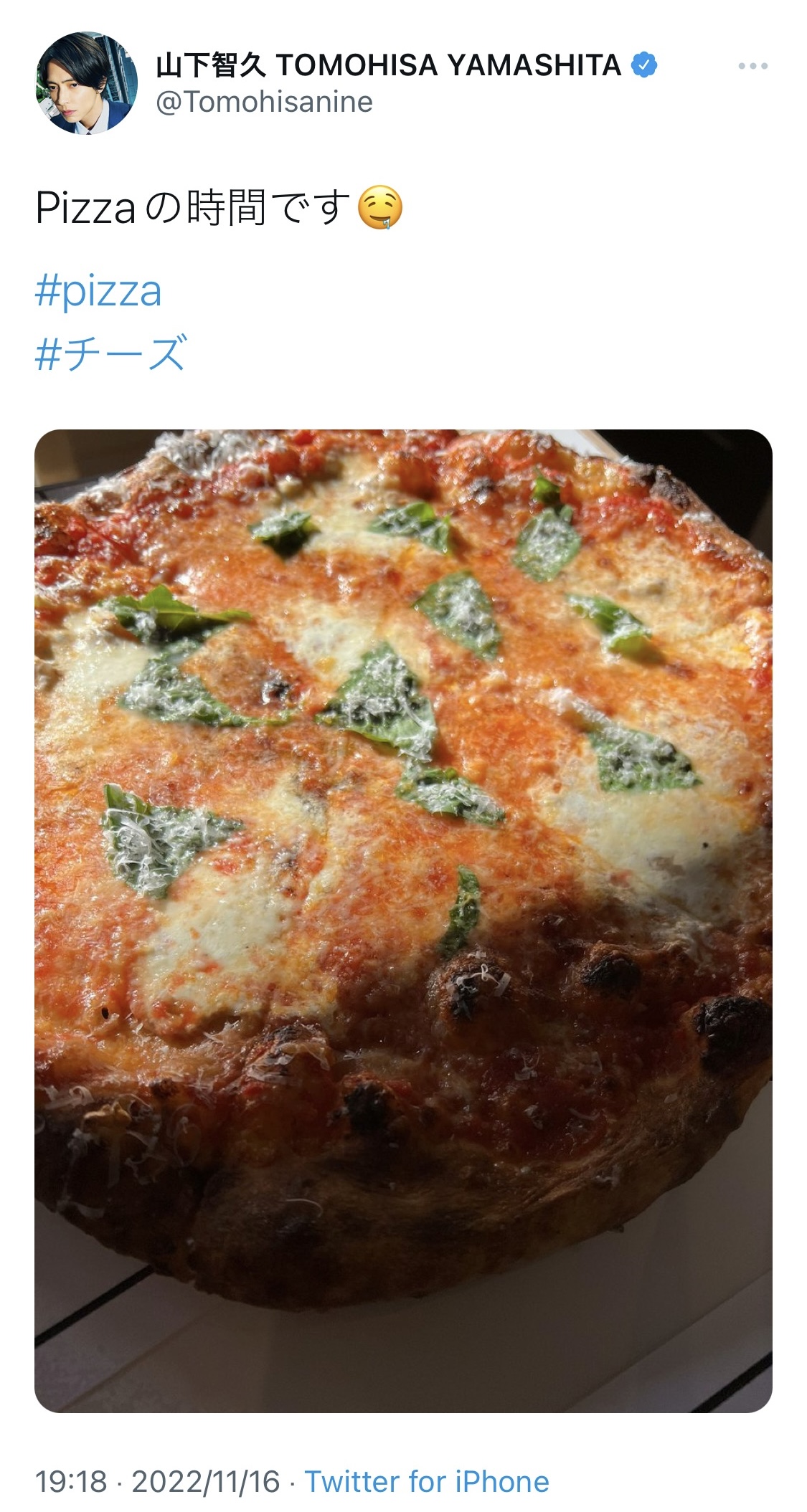View the pizza photo full screen
This screenshot has height=1512, width=807.
coord(403,921)
